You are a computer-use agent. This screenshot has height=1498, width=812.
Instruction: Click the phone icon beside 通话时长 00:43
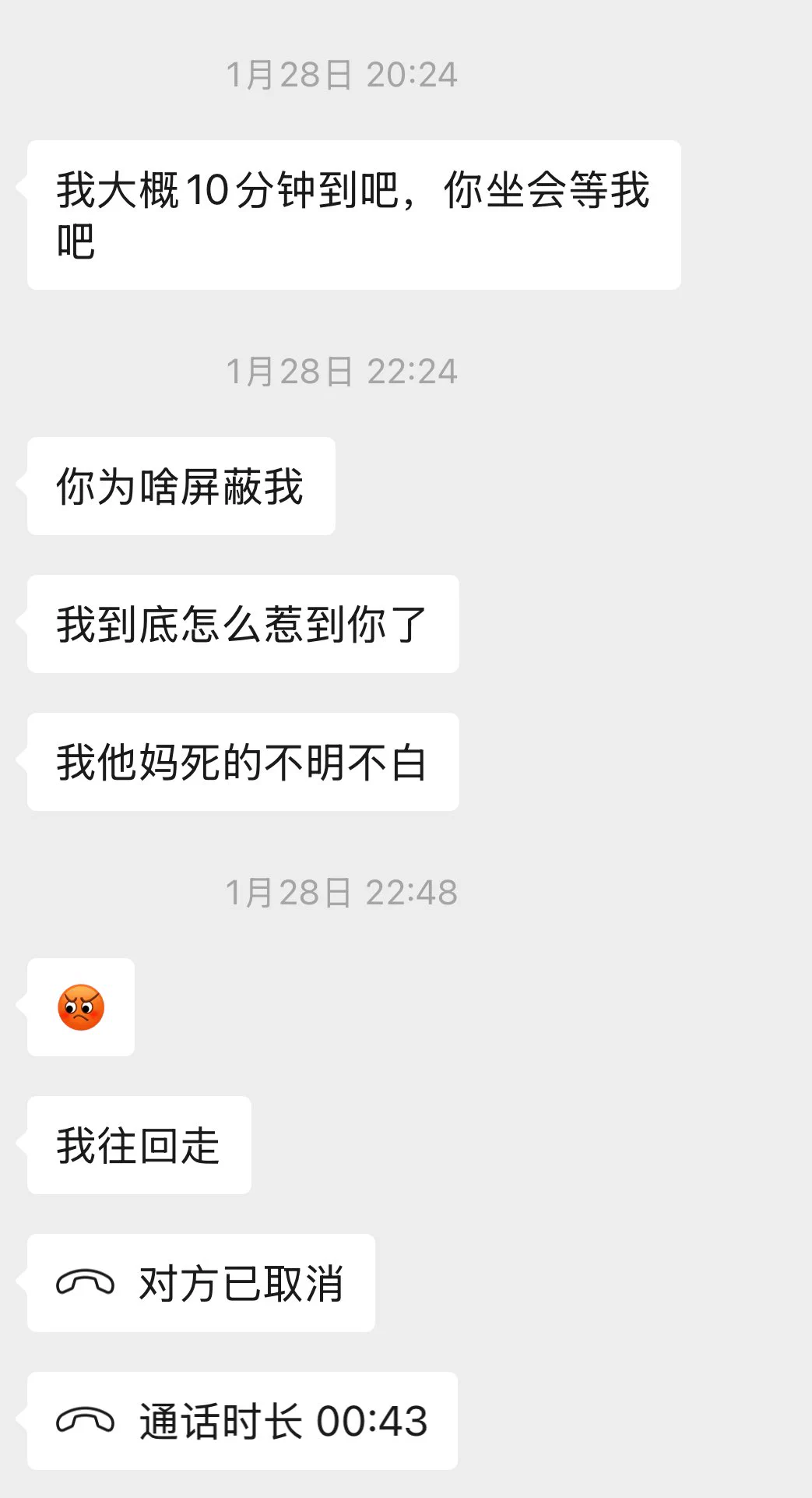86,1419
